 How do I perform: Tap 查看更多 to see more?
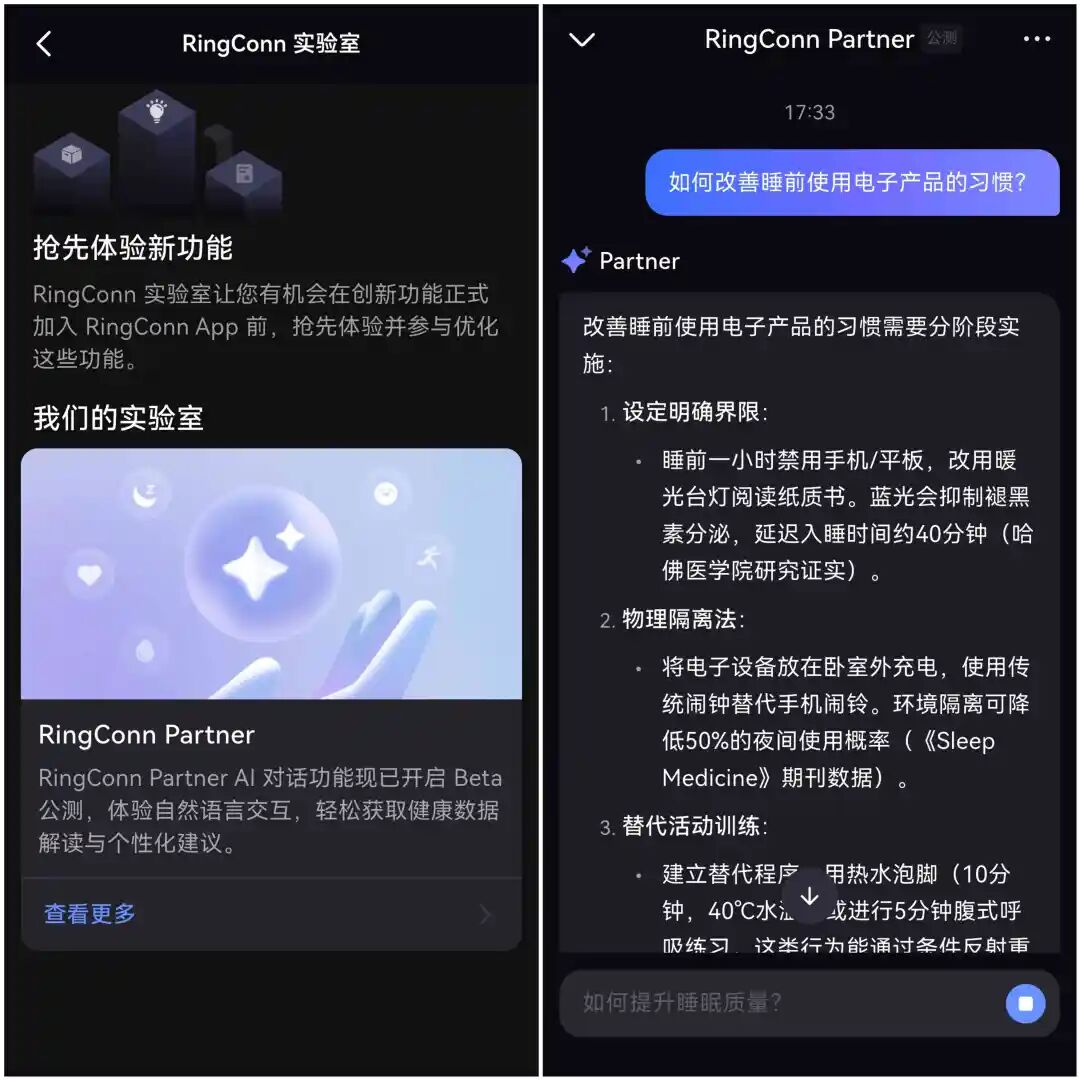(90, 914)
